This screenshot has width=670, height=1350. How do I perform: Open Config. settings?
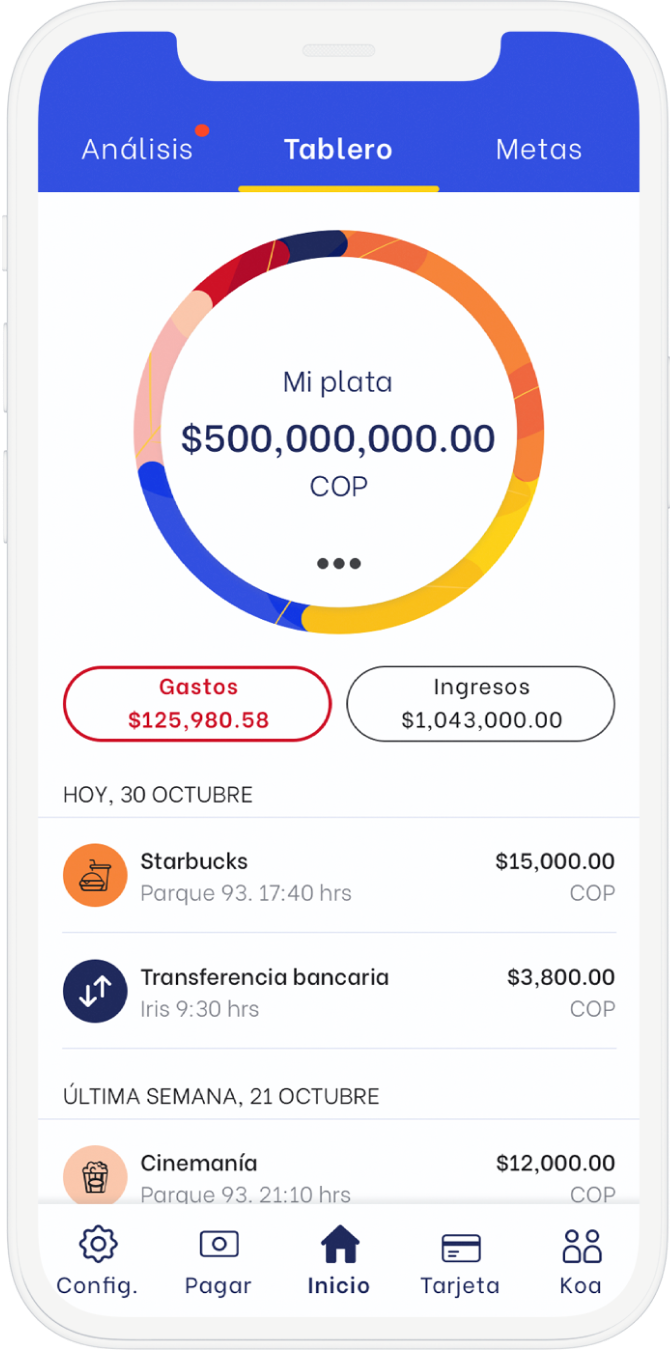pos(97,1262)
